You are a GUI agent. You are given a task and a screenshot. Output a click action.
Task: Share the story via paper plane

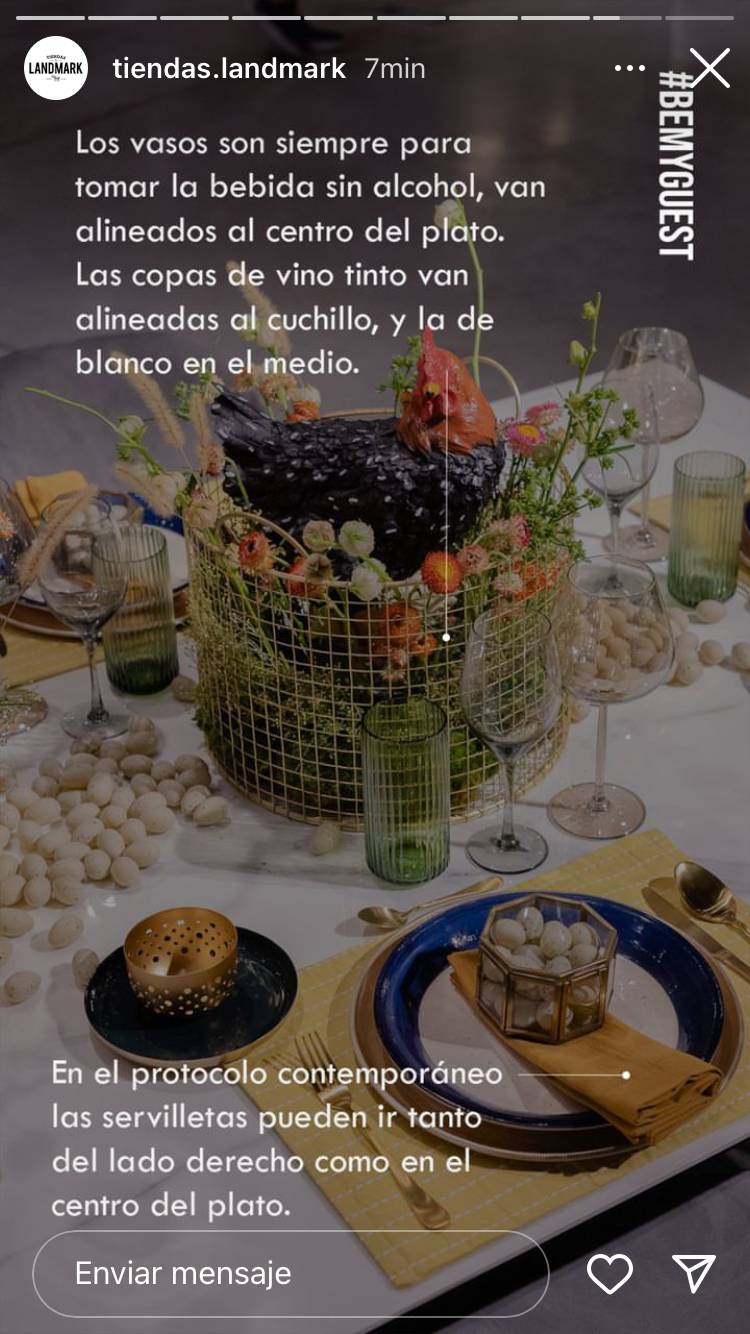click(694, 1273)
